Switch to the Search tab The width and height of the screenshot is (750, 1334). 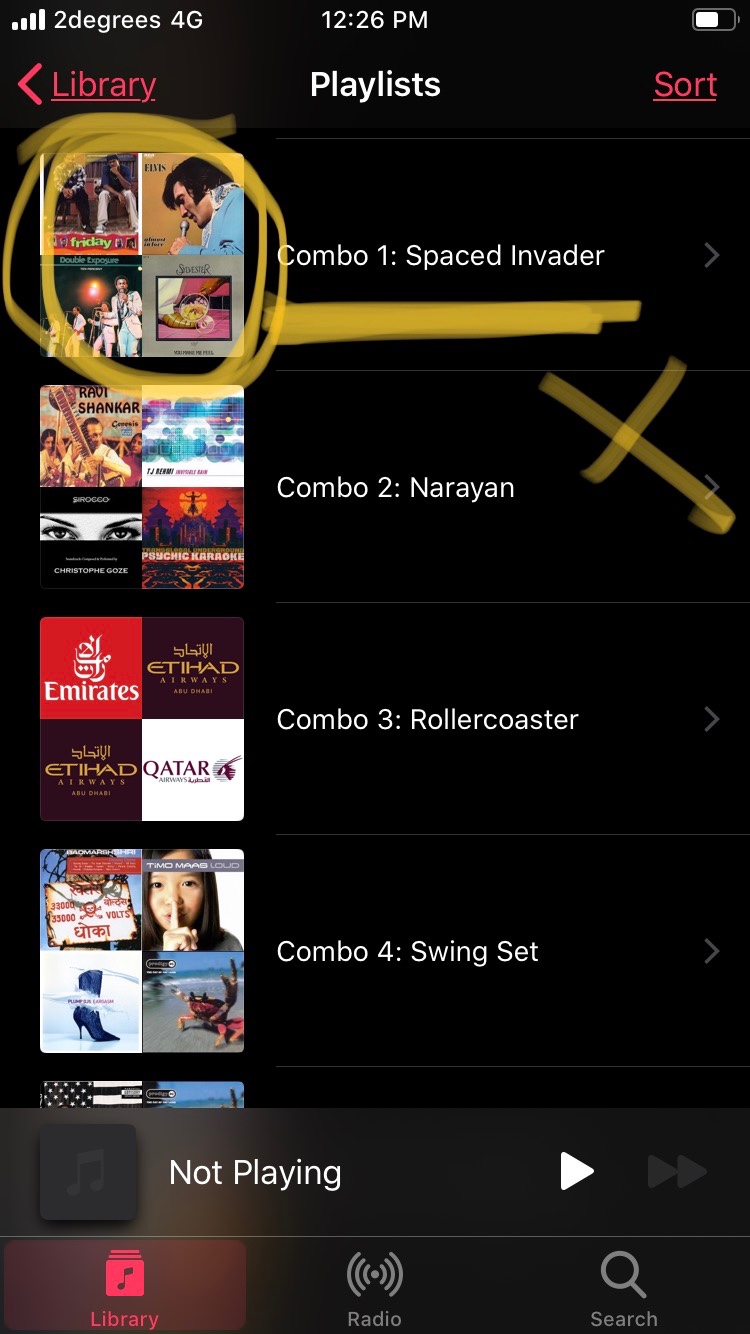(x=624, y=1289)
